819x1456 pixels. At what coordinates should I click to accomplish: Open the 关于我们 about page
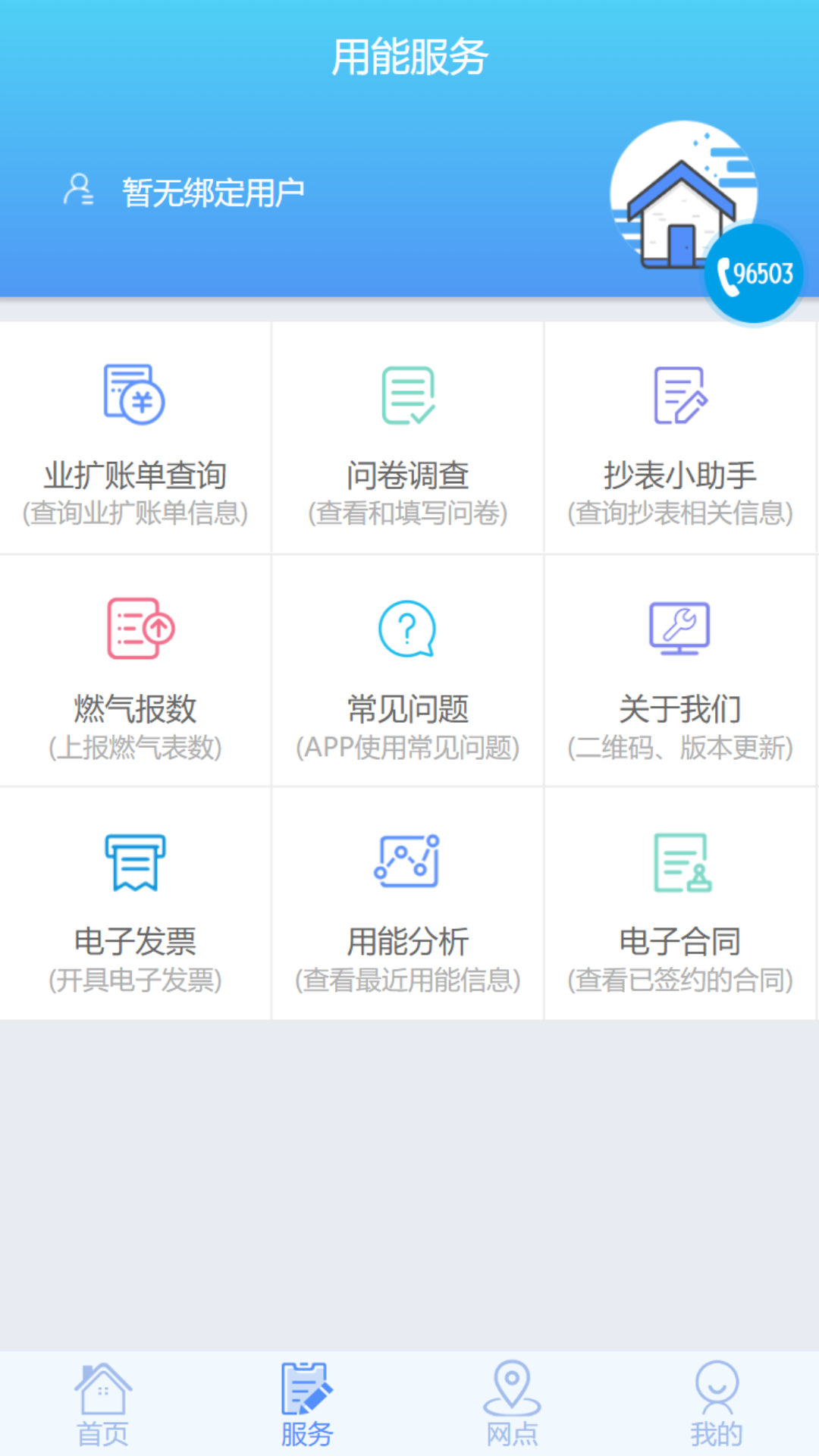tap(679, 671)
